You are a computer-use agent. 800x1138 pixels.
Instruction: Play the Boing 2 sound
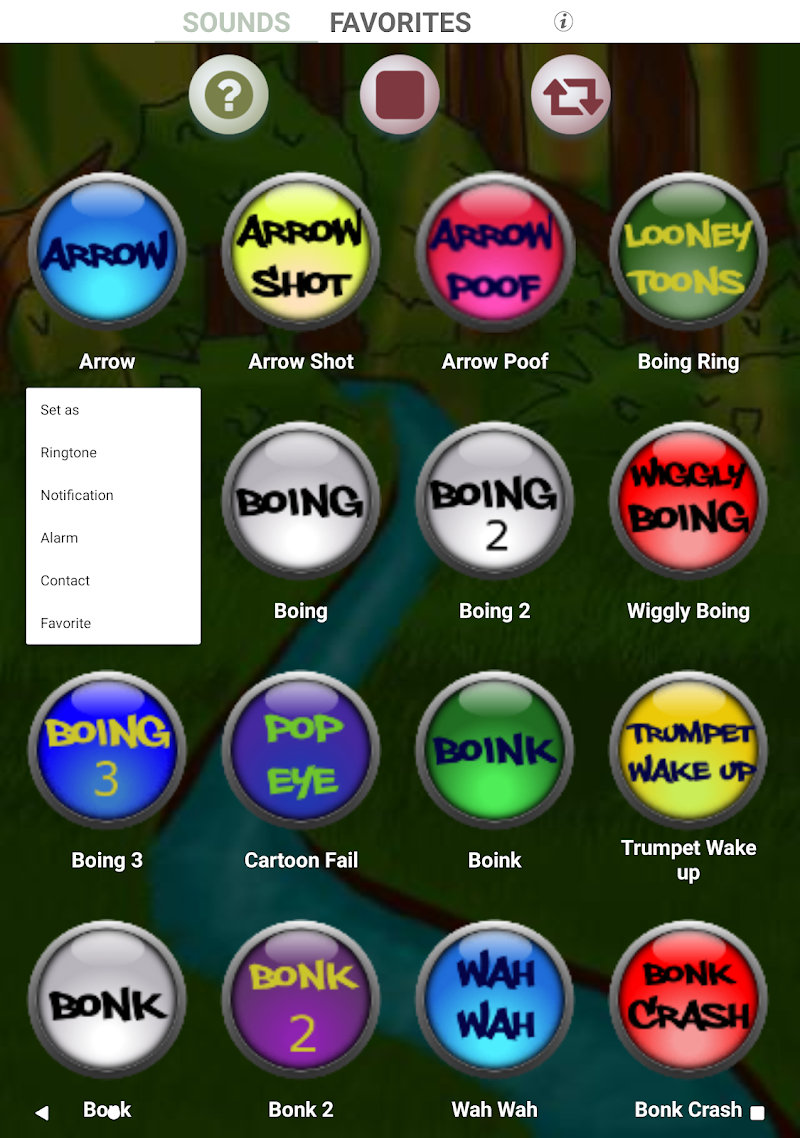tap(494, 501)
